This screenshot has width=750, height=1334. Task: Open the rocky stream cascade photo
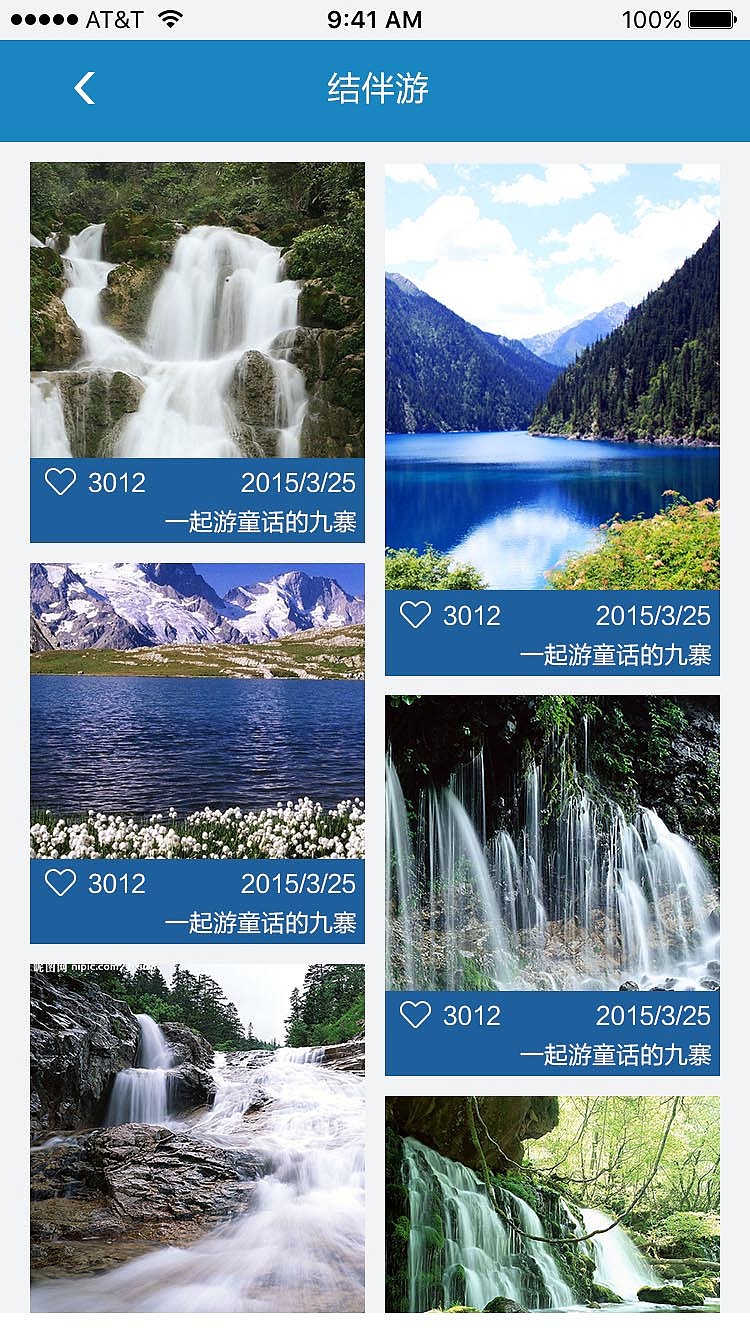[197, 1138]
